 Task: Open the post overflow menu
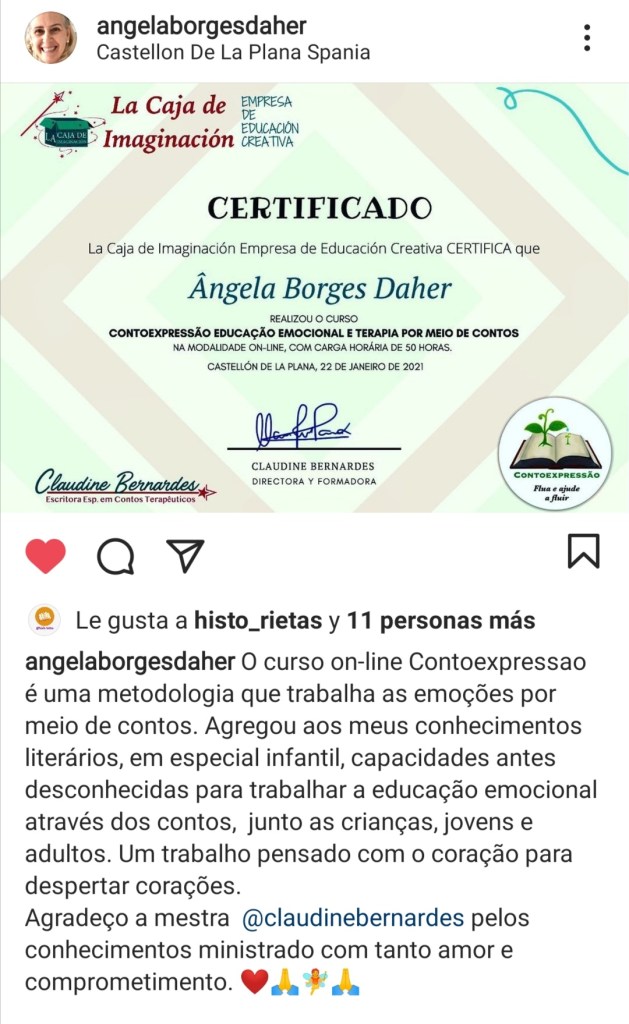coord(587,38)
